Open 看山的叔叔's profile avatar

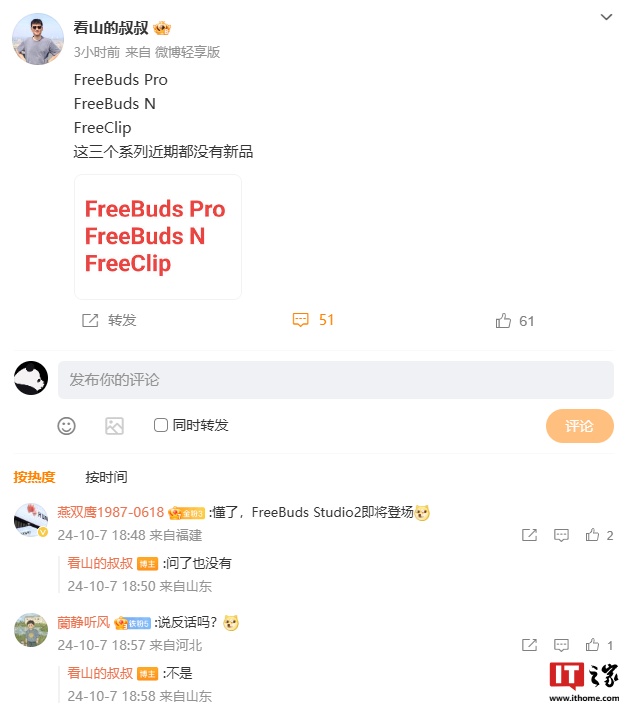coord(38,39)
